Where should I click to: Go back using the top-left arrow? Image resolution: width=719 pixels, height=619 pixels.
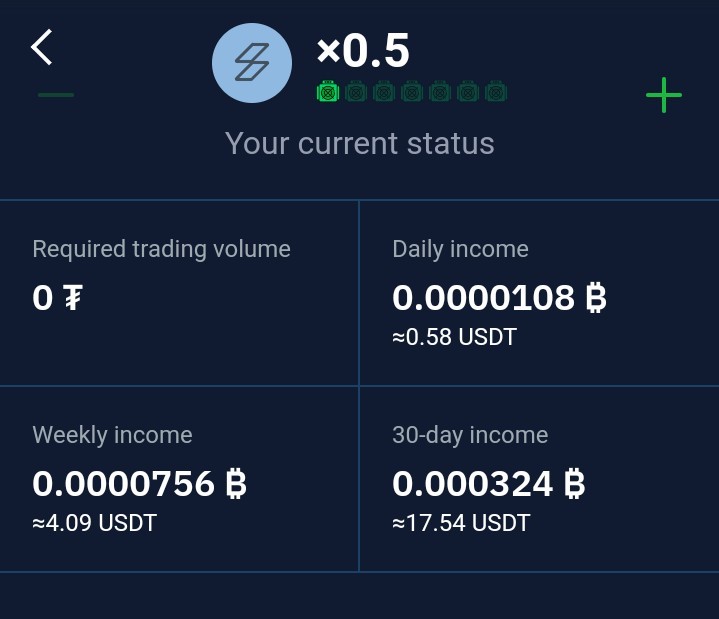pyautogui.click(x=42, y=47)
